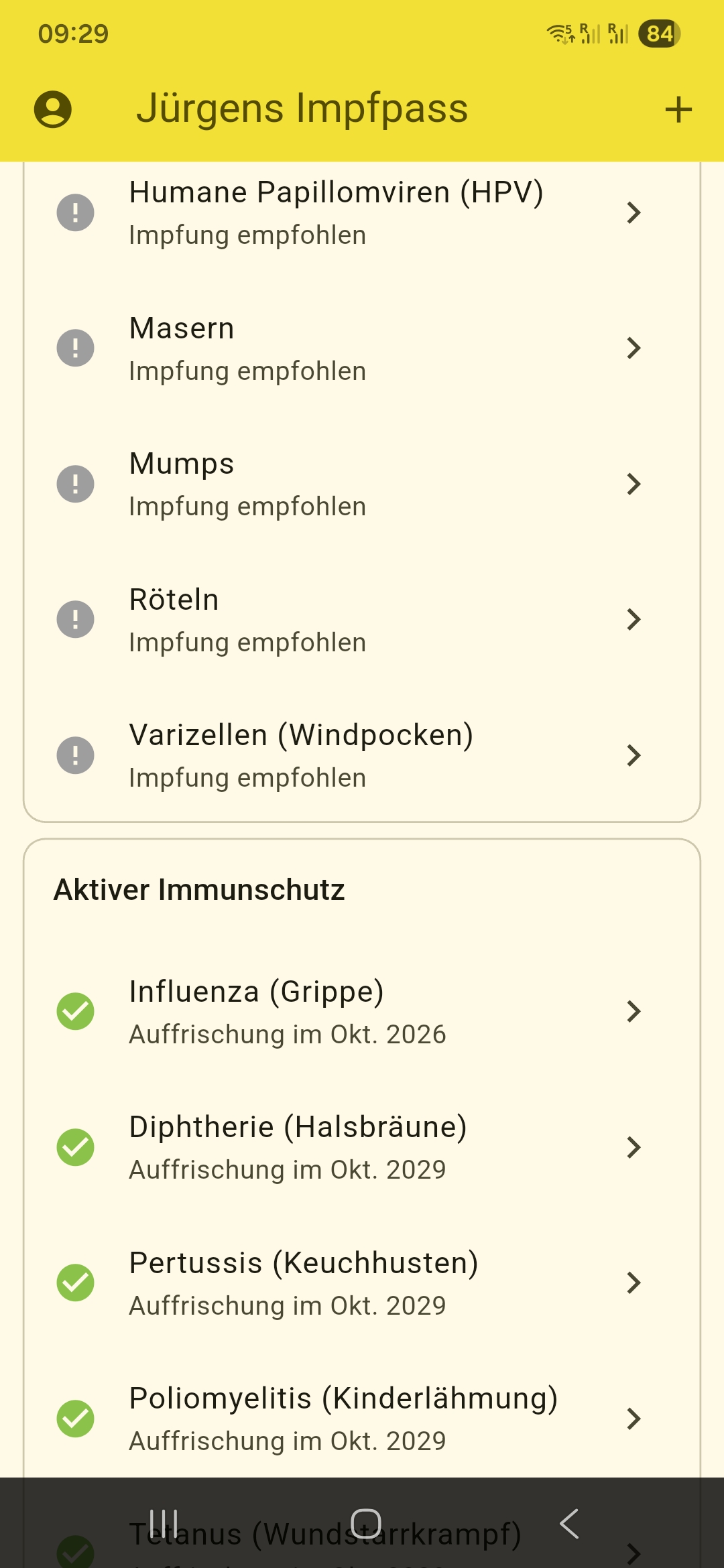Click the exclamation icon beside Humane Papillomviren
Image resolution: width=724 pixels, height=1568 pixels.
click(76, 211)
